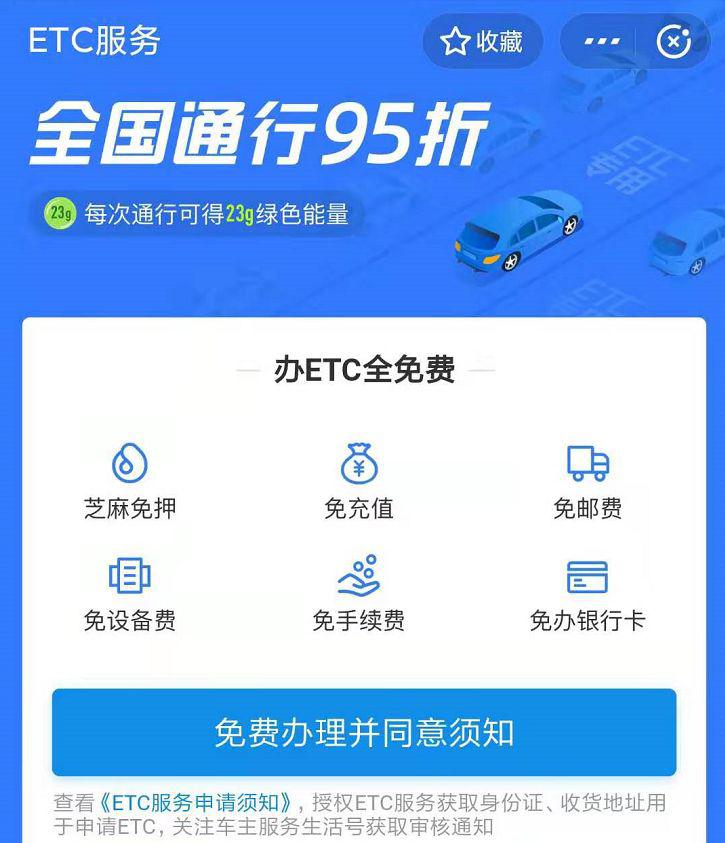
Task: Tap the 收藏 favorite button
Action: (482, 41)
